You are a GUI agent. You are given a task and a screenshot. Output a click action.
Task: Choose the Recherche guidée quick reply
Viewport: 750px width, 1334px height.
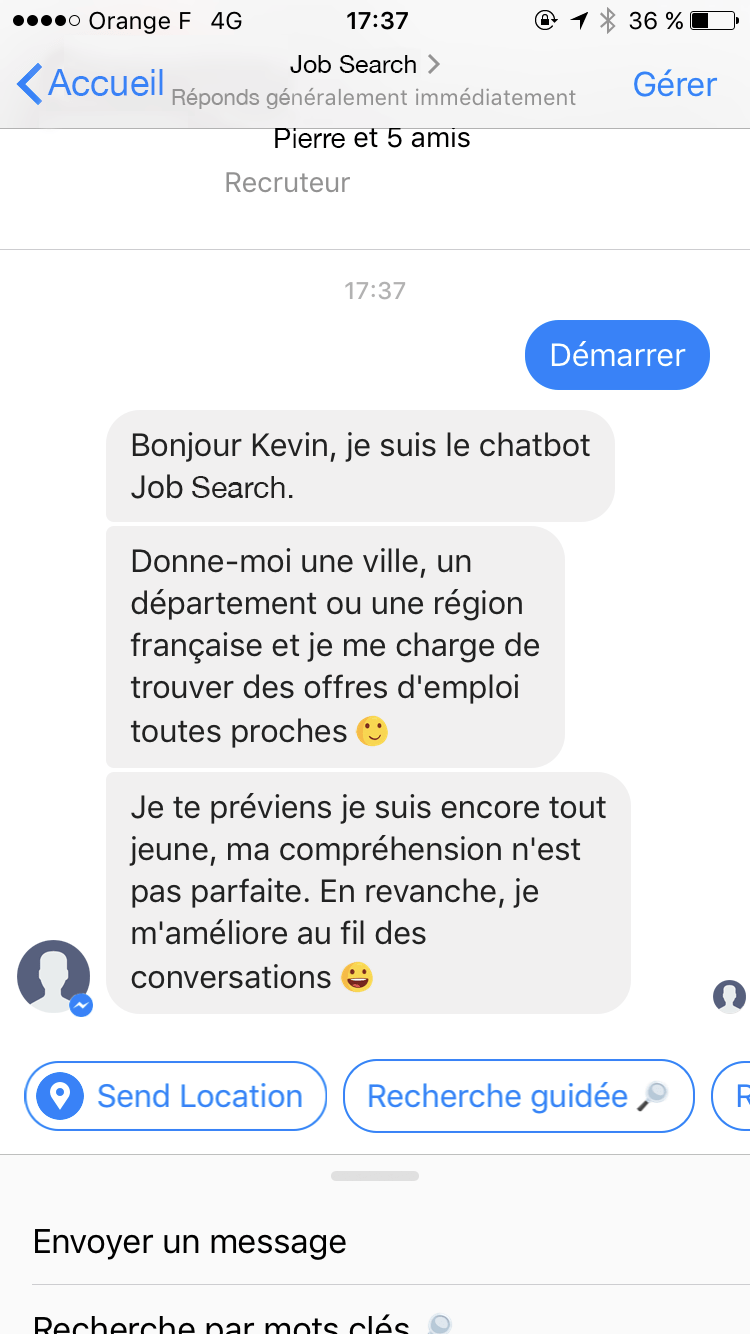coord(518,1096)
